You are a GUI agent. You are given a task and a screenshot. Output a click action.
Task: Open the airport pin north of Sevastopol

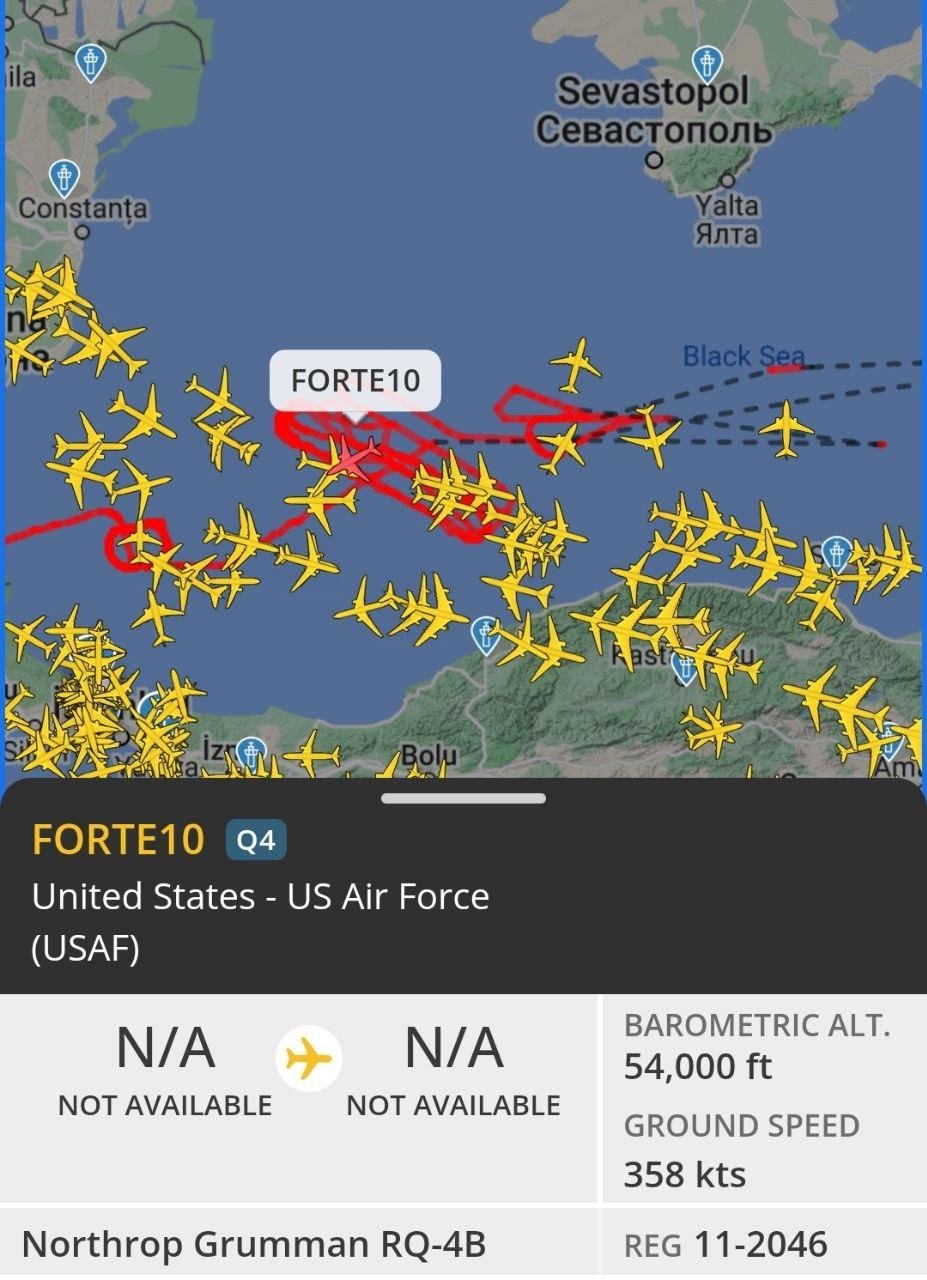coord(707,63)
